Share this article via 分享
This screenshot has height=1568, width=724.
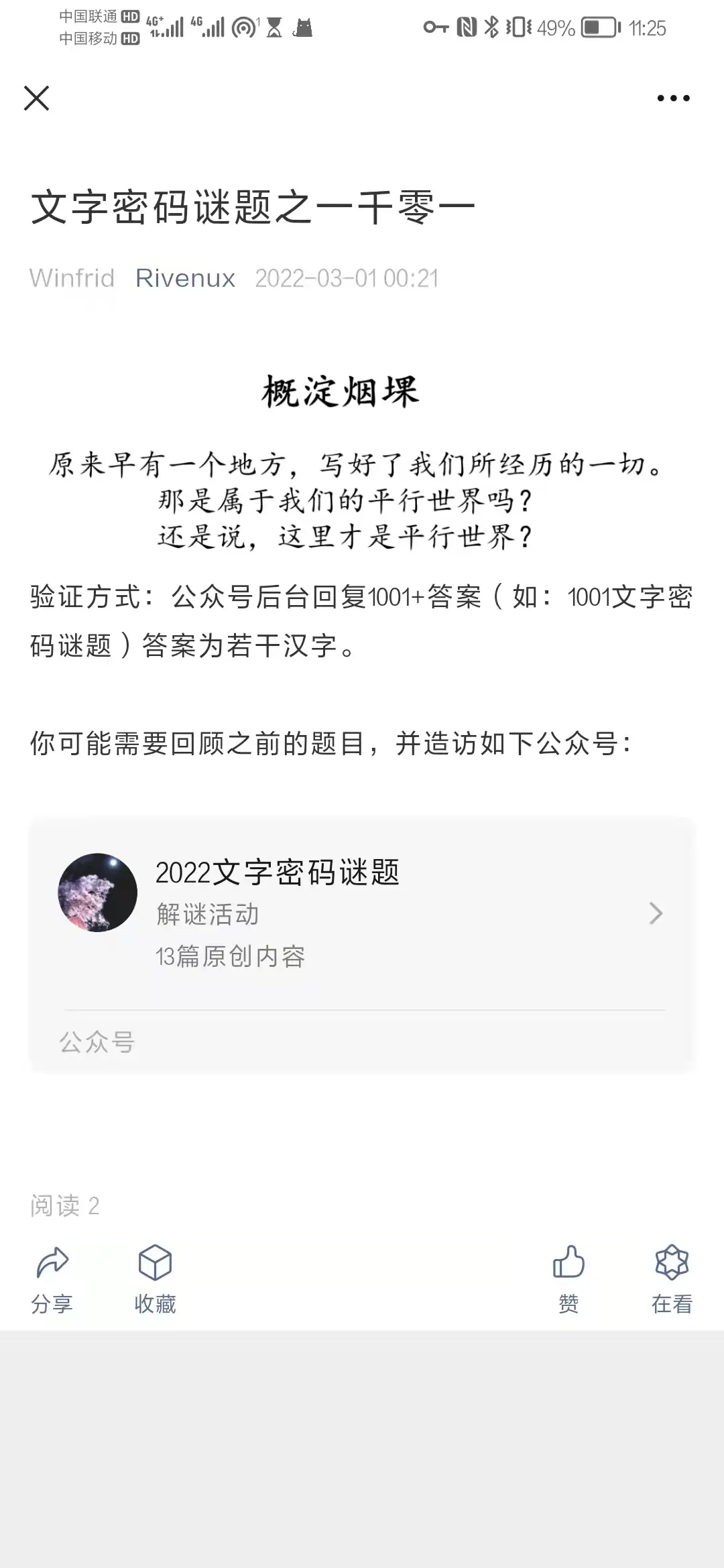[52, 1279]
